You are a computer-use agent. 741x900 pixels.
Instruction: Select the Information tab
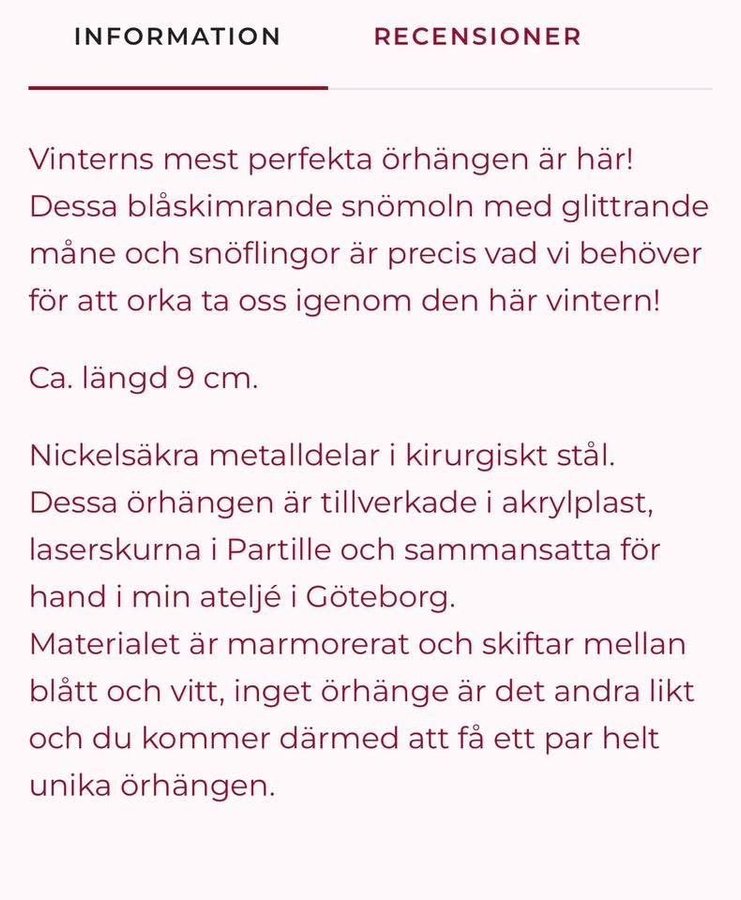pos(178,38)
